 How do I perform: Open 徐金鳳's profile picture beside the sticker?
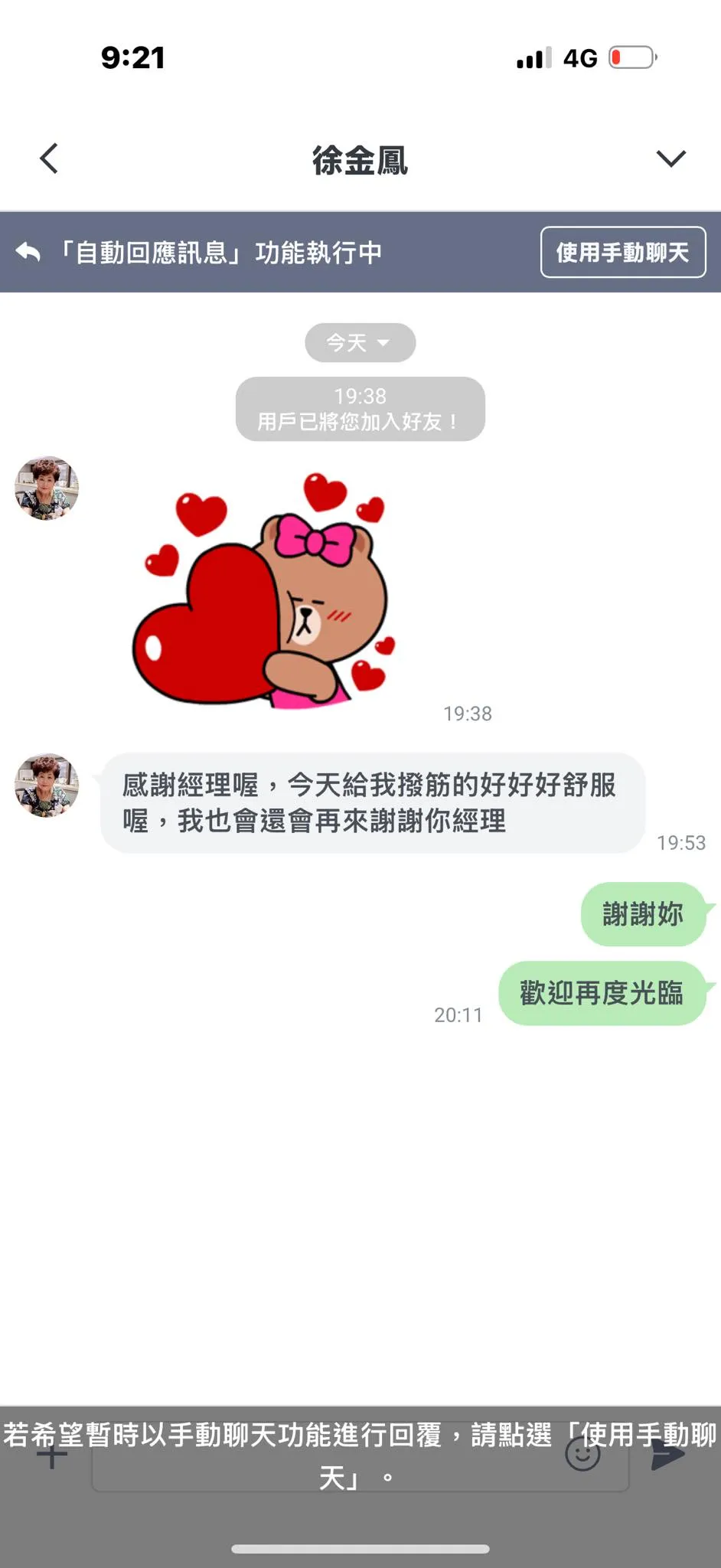pos(47,488)
